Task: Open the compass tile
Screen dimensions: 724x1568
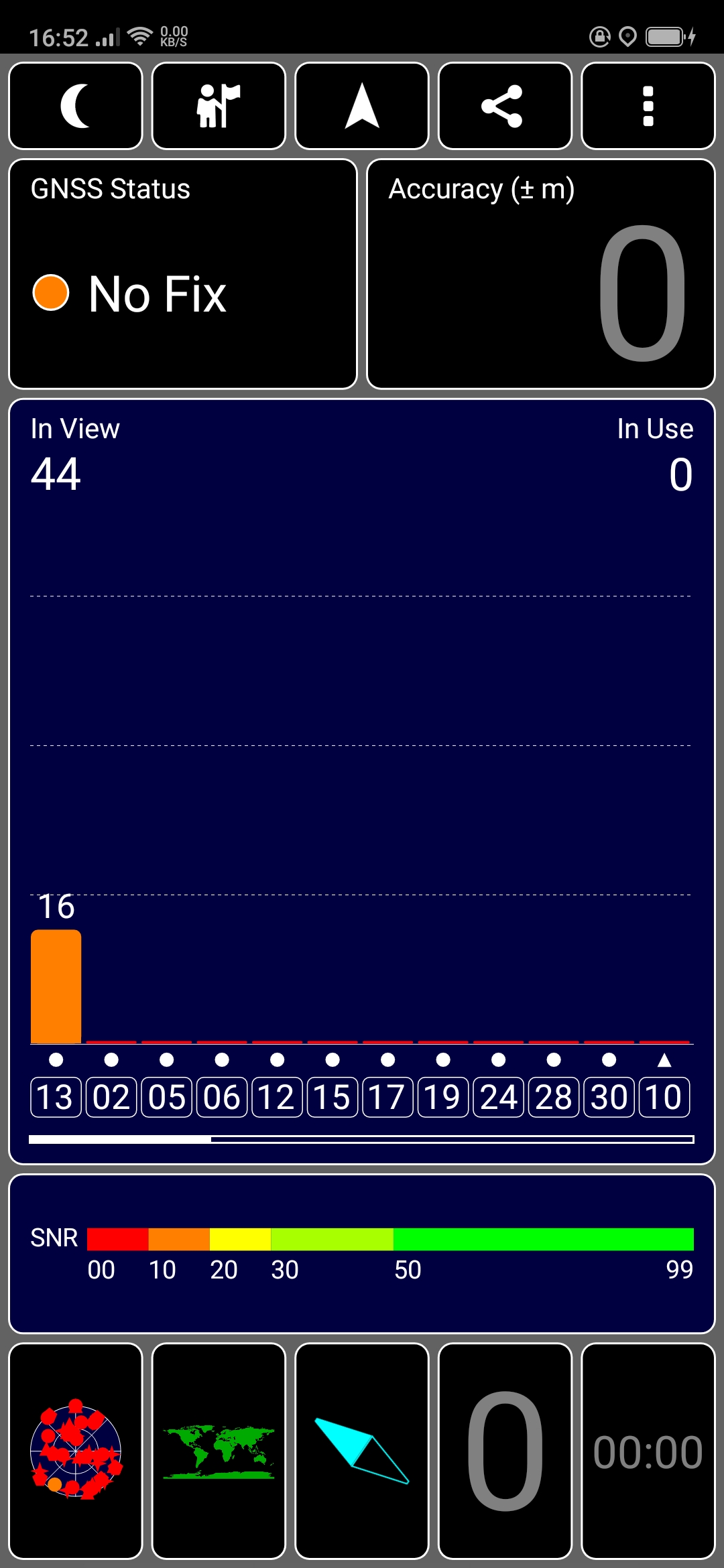Action: [362, 1451]
